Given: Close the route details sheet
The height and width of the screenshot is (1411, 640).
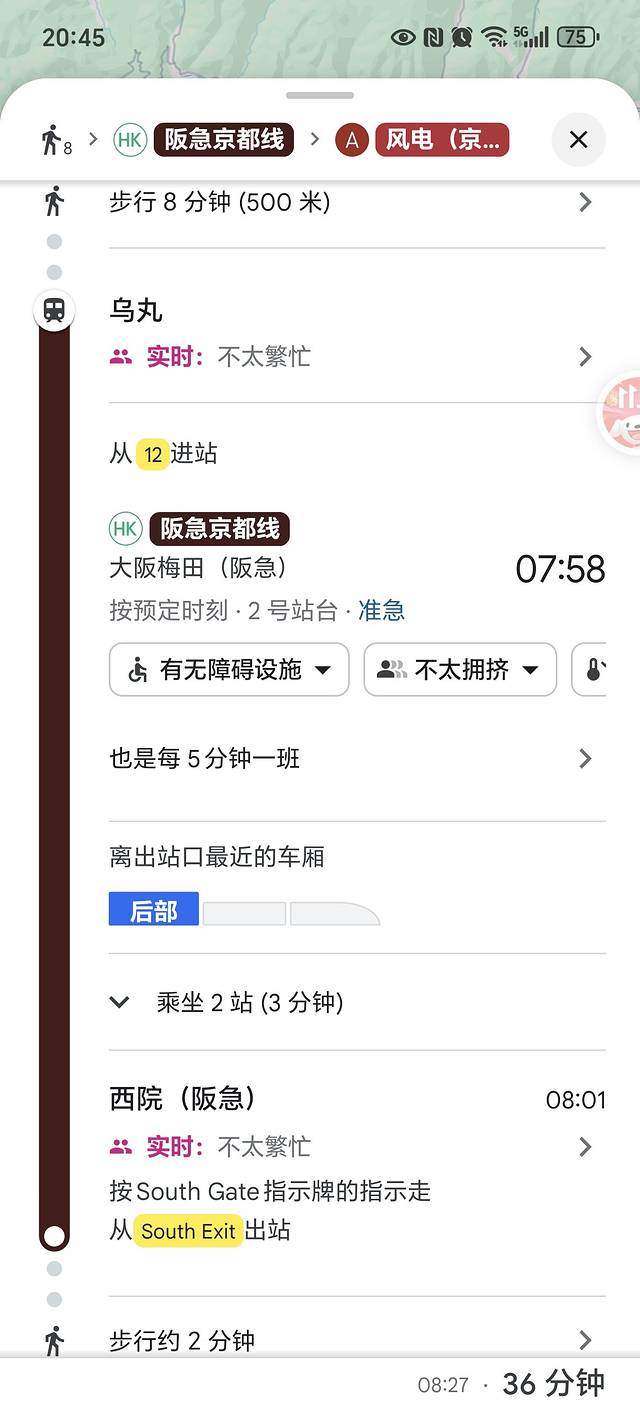Looking at the screenshot, I should [x=578, y=140].
